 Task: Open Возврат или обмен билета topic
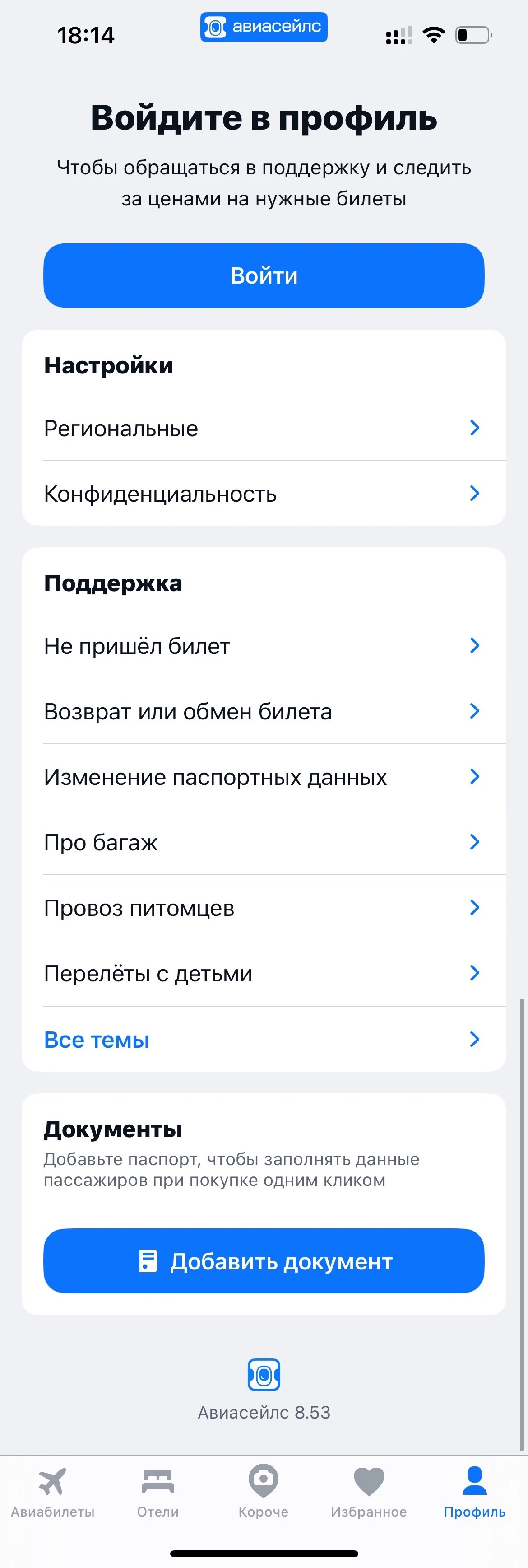pyautogui.click(x=264, y=711)
